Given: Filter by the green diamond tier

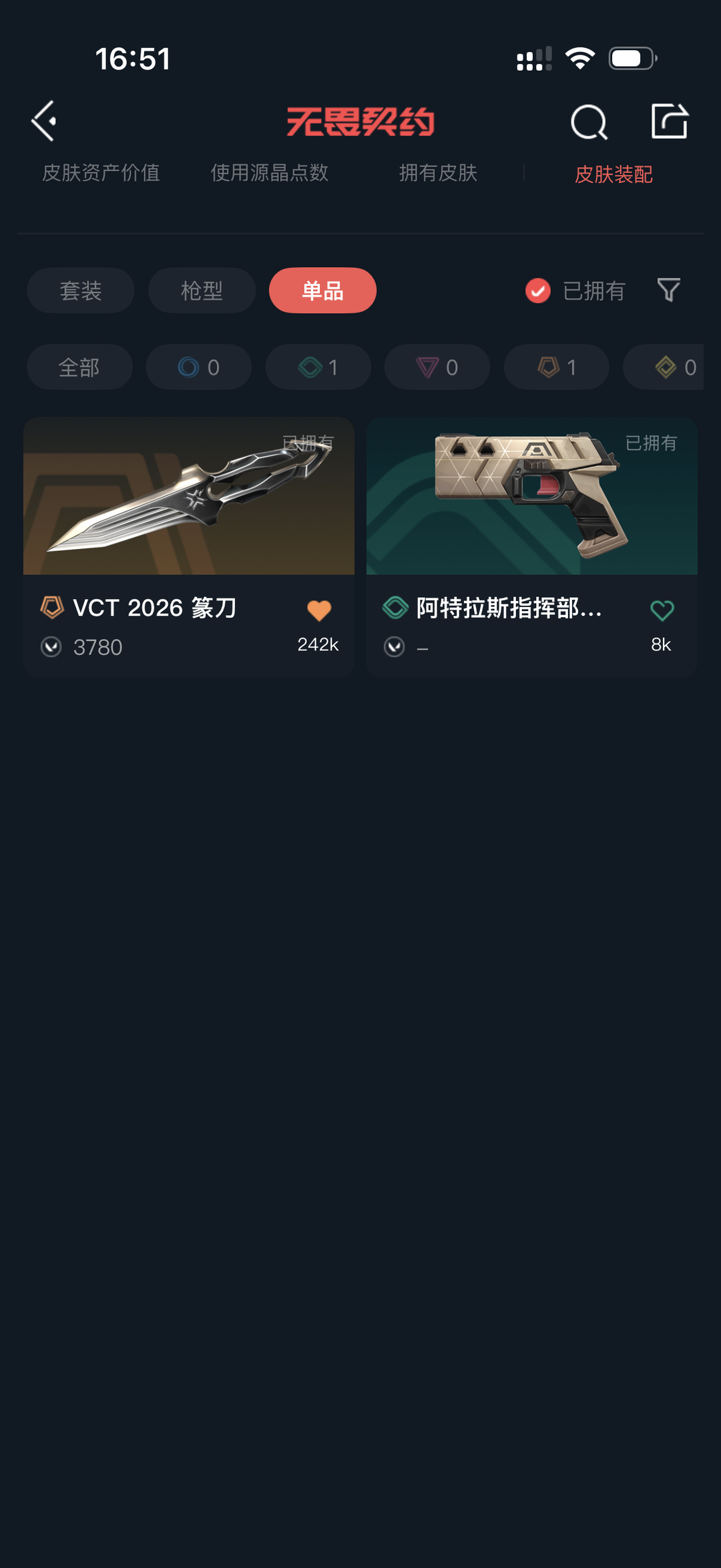Looking at the screenshot, I should (x=318, y=367).
